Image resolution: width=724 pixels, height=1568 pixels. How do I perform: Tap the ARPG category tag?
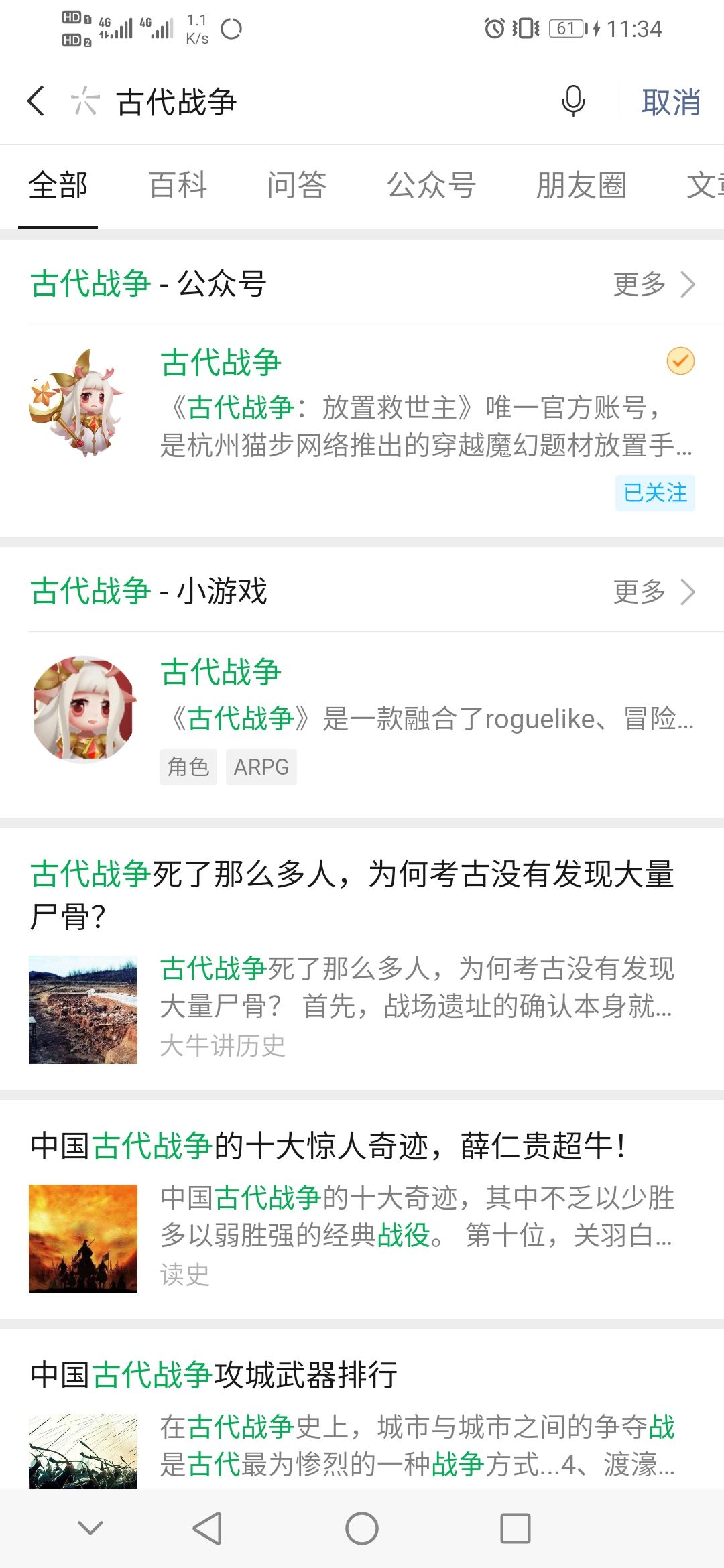tap(261, 767)
